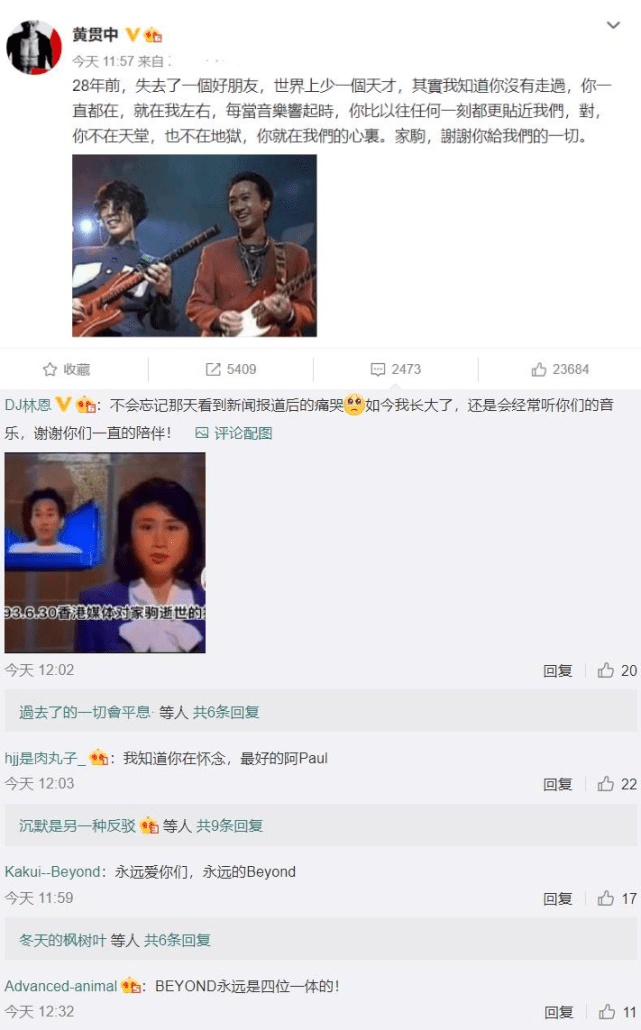The image size is (641, 1030).
Task: Tap 收藏 to bookmark this post
Action: [x=67, y=369]
